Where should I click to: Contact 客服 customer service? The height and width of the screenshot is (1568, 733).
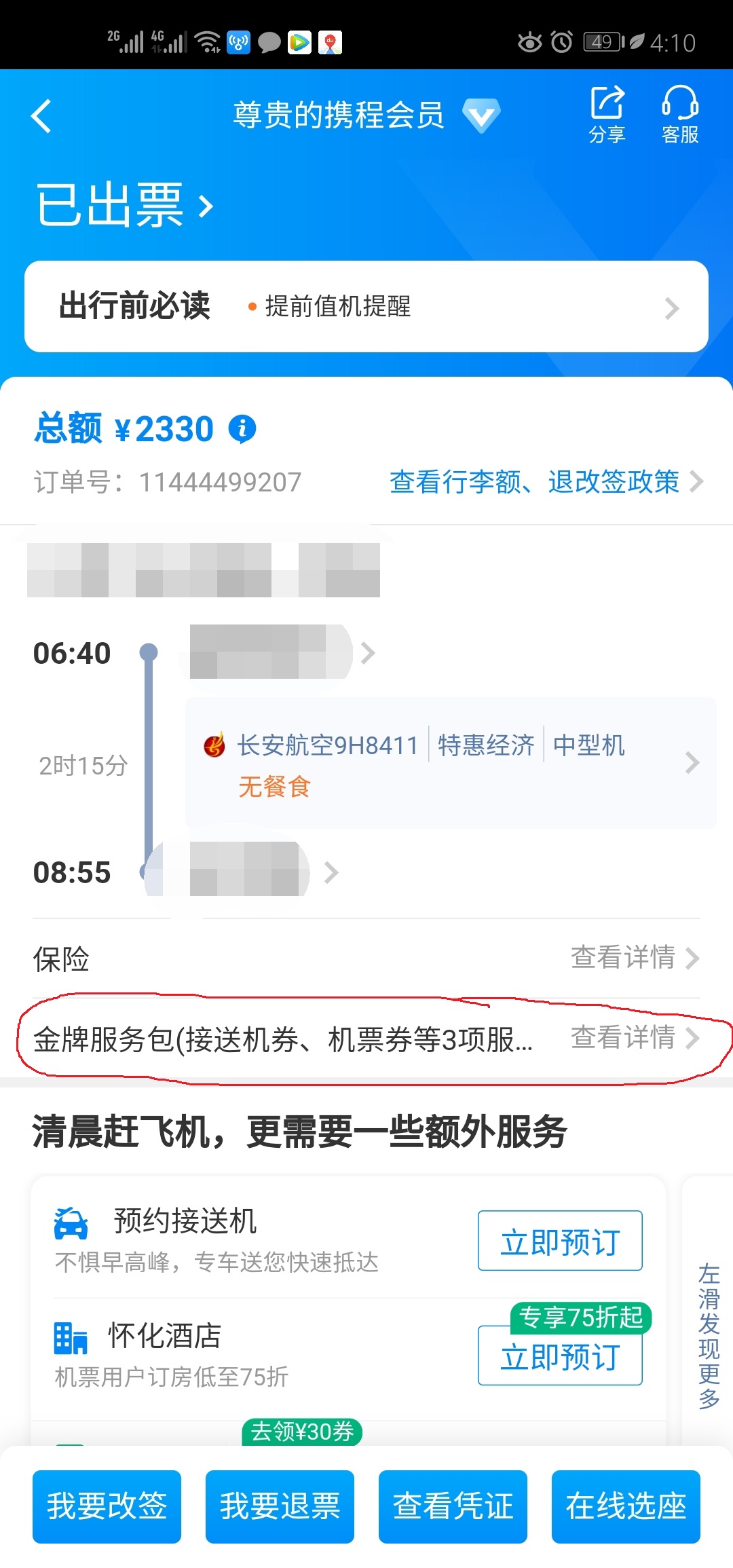[680, 114]
